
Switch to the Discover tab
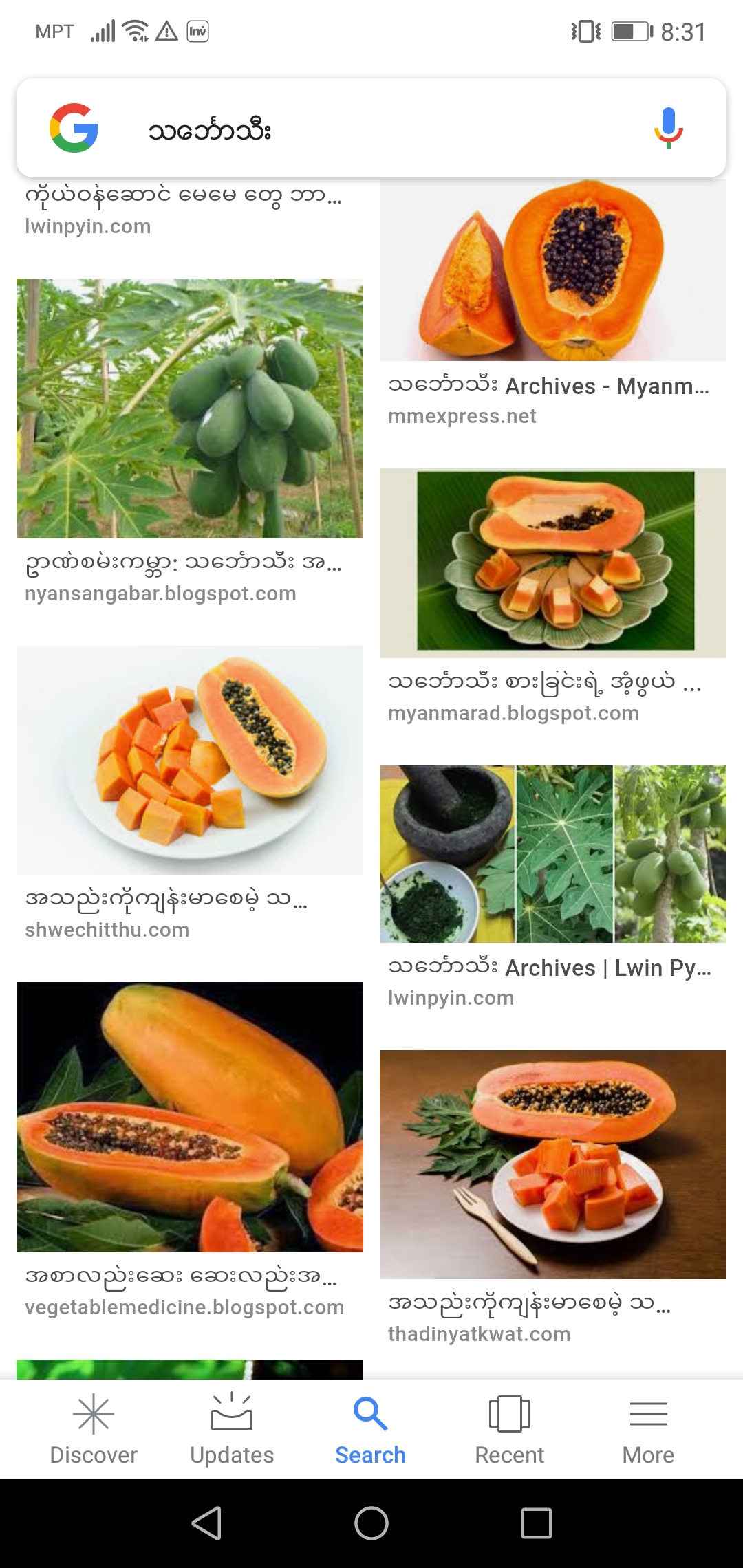tap(94, 1428)
